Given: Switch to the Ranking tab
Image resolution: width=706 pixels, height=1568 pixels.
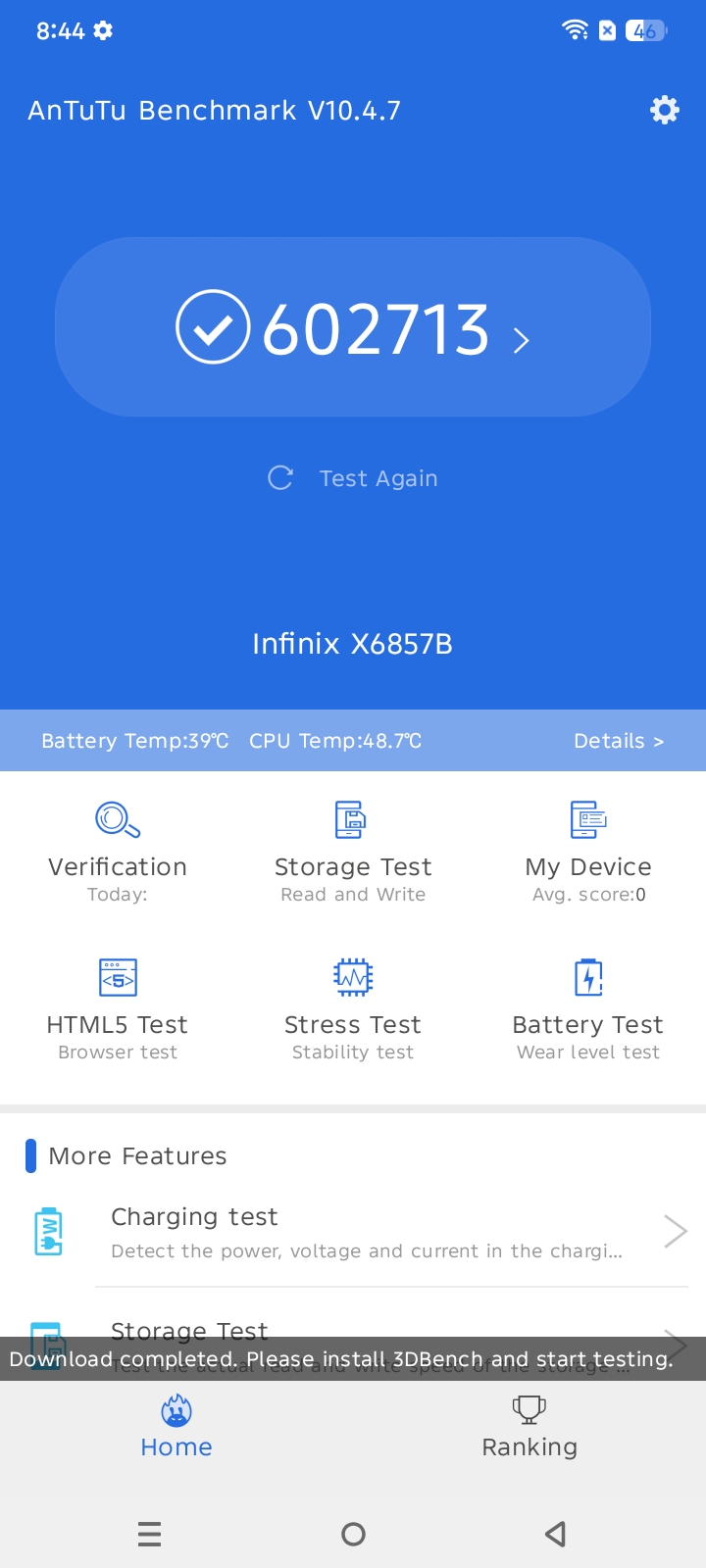Looking at the screenshot, I should [529, 1426].
